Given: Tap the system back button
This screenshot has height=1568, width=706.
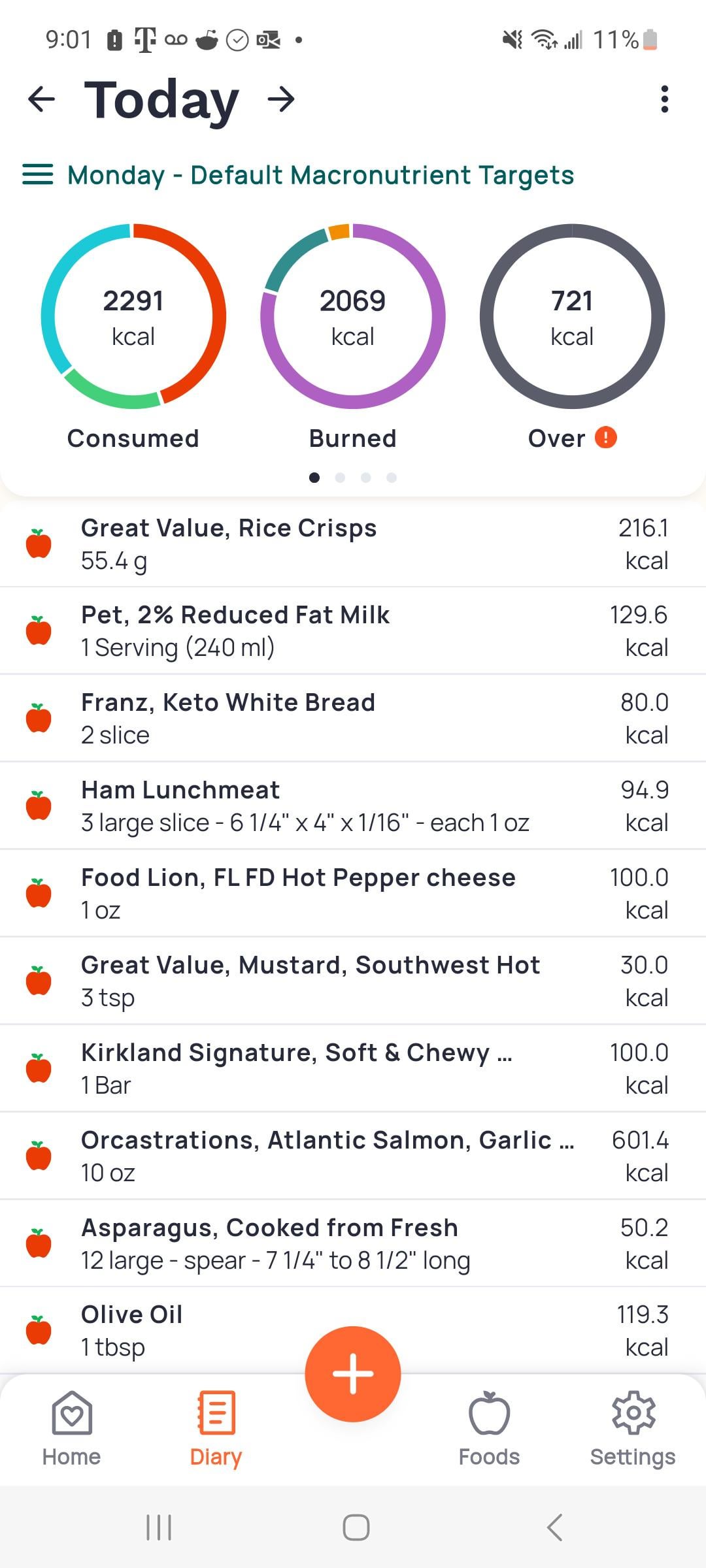Looking at the screenshot, I should coord(554,1527).
